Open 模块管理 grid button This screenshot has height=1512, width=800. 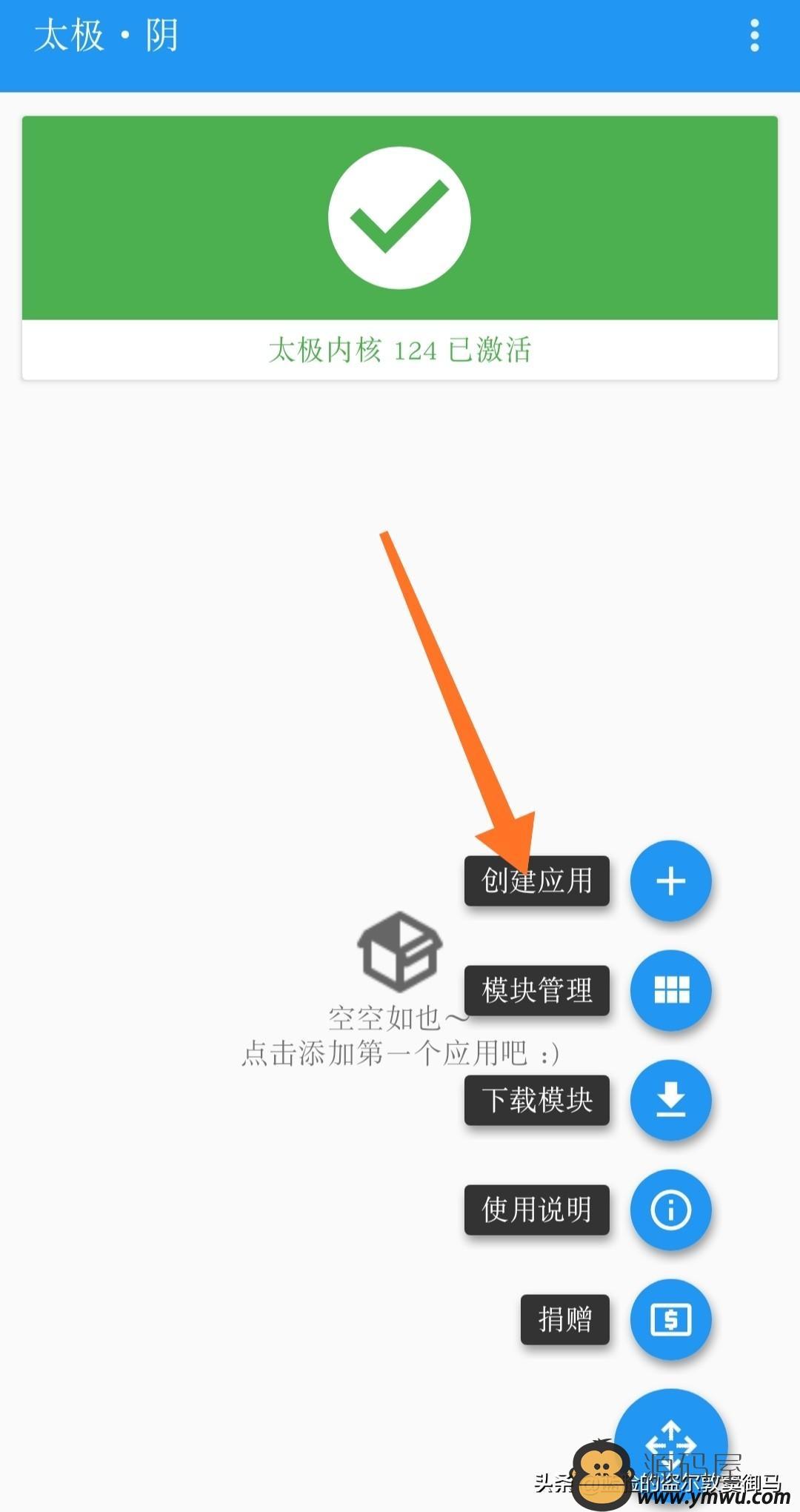pos(670,990)
